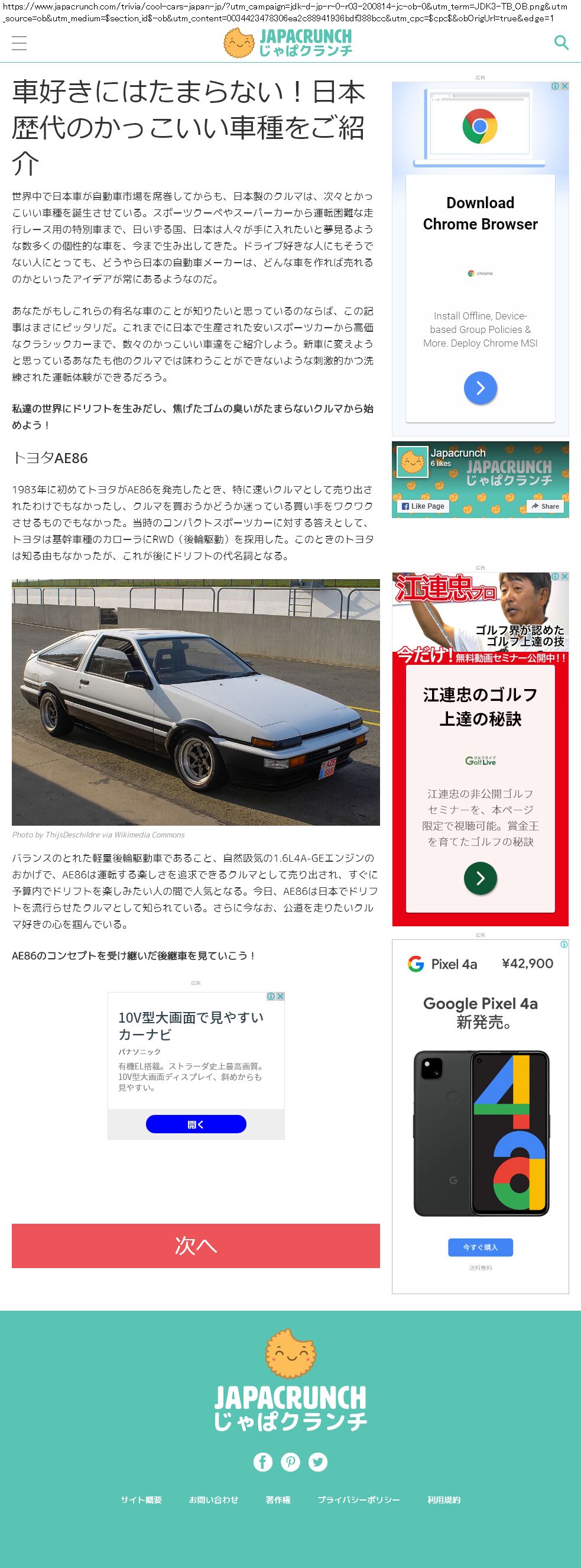Open the blue arrow on Chrome Browser ad

480,388
